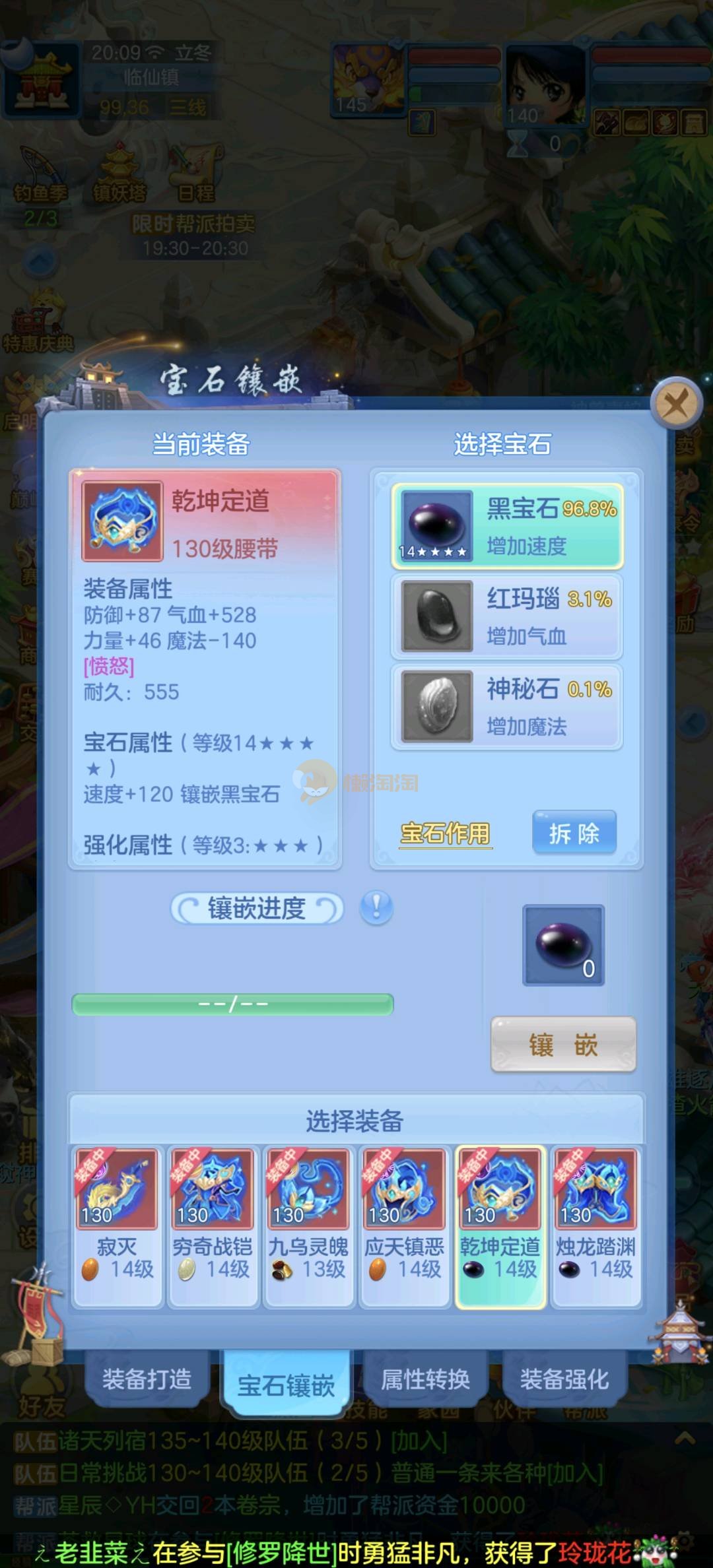
Task: Tap the black gem material slot
Action: [x=563, y=945]
